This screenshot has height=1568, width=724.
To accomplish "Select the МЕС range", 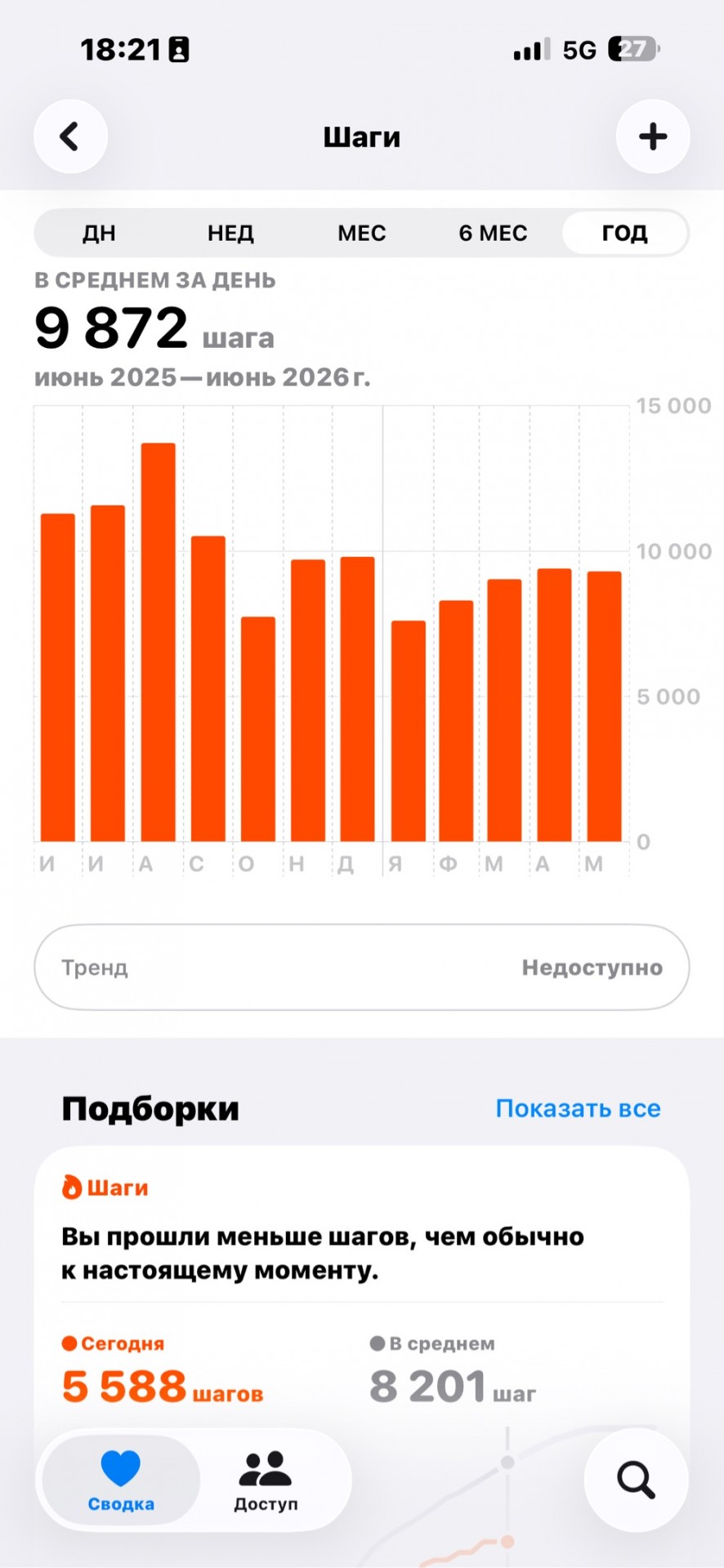I will [362, 233].
